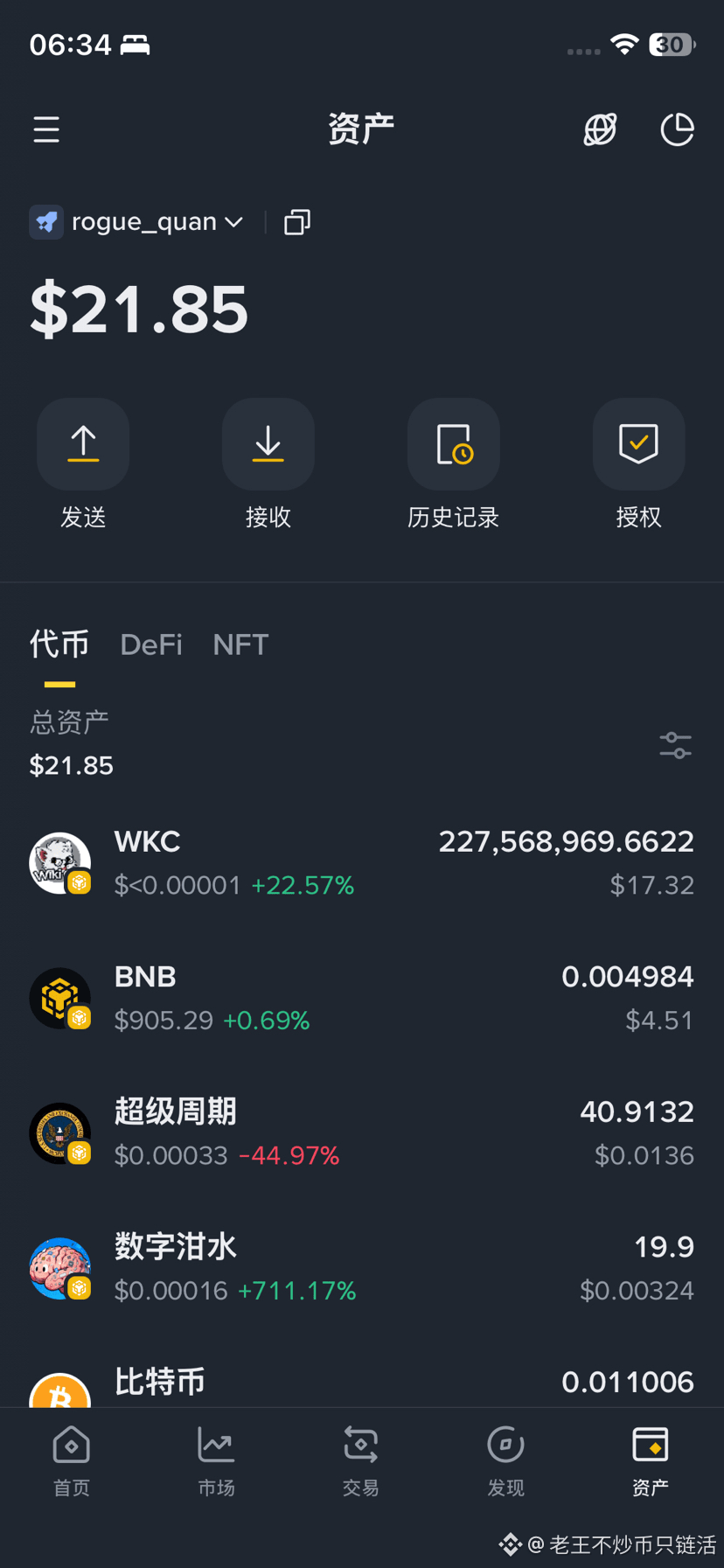Screen dimensions: 724x1568
Task: Open the 授权 approvals button
Action: (x=638, y=444)
